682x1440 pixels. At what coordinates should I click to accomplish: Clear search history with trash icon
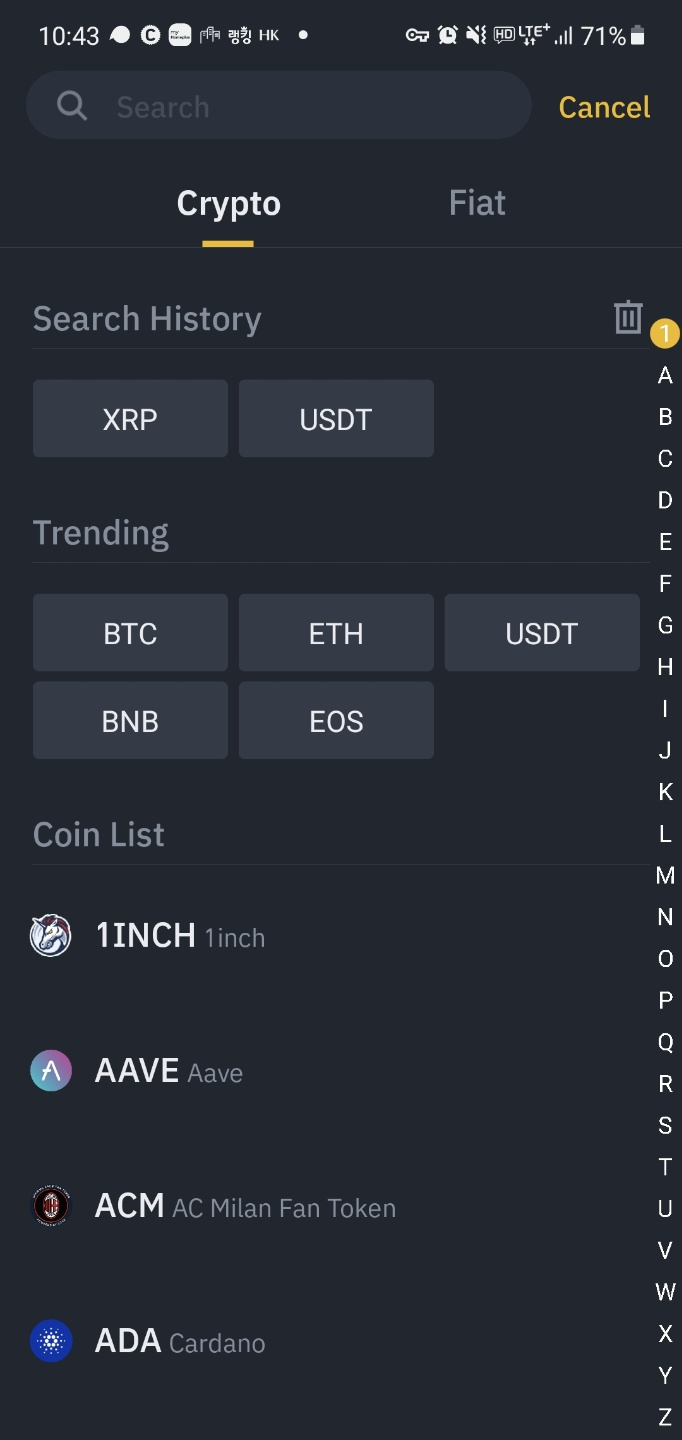click(627, 317)
